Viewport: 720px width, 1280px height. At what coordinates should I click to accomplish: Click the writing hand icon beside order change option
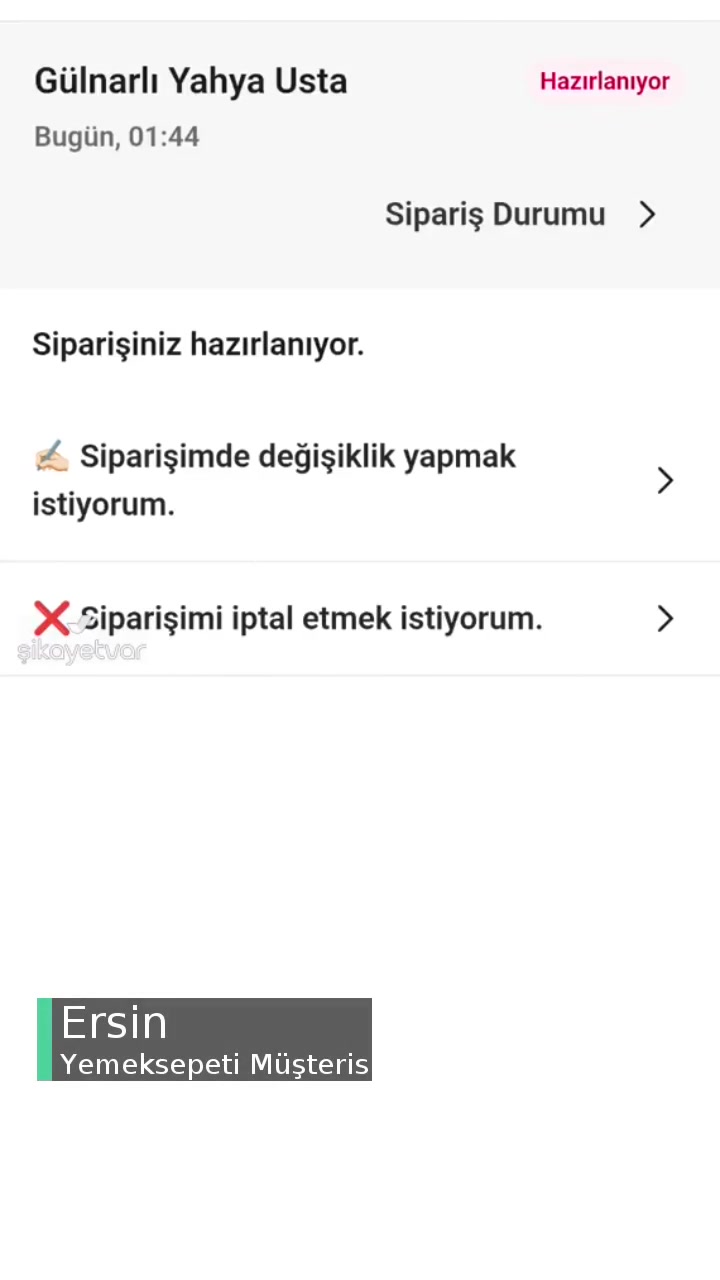(x=52, y=456)
